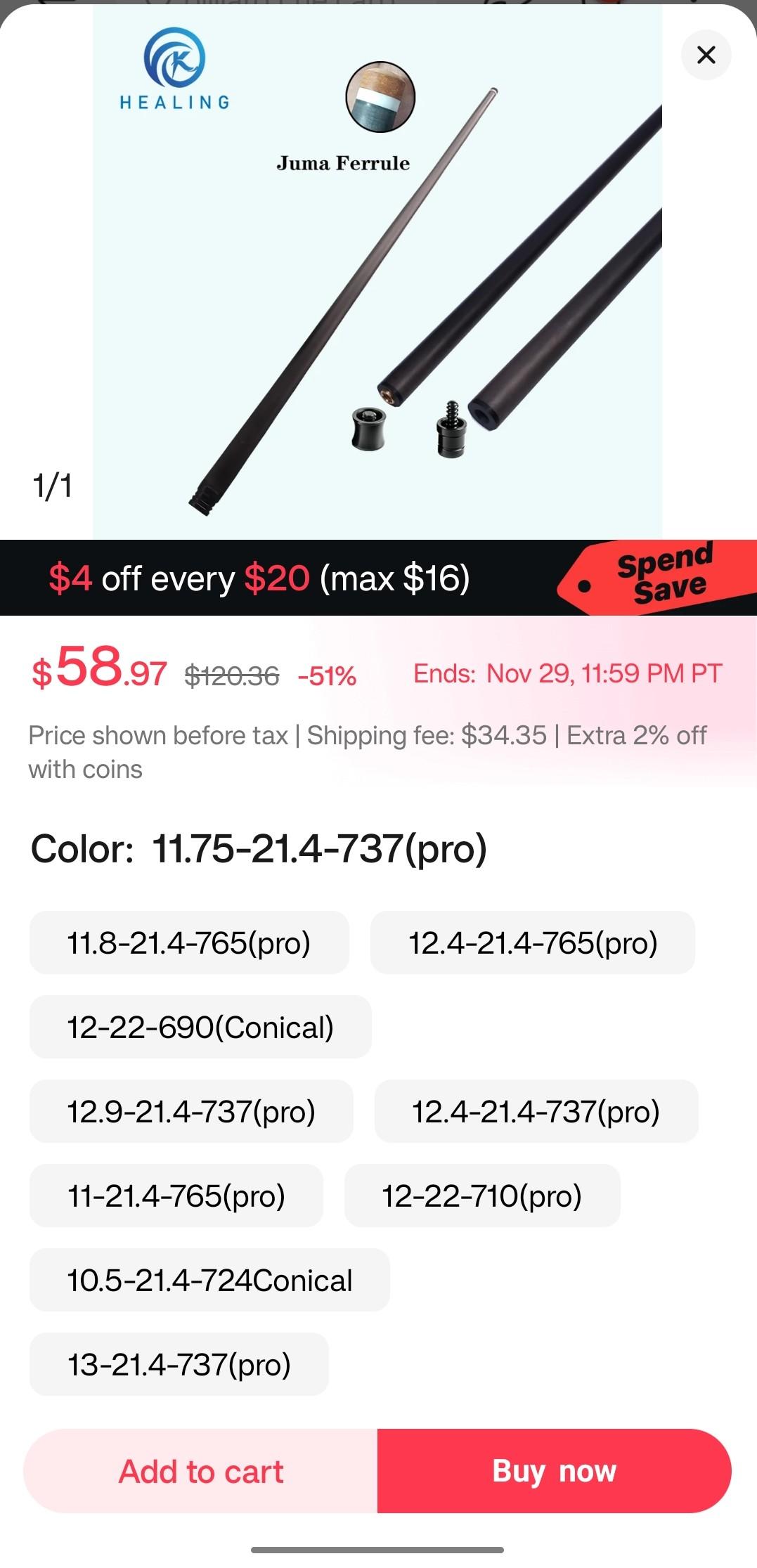The width and height of the screenshot is (757, 1568).
Task: Choose the 12.4-21.4-765(pro) option
Action: pos(532,942)
